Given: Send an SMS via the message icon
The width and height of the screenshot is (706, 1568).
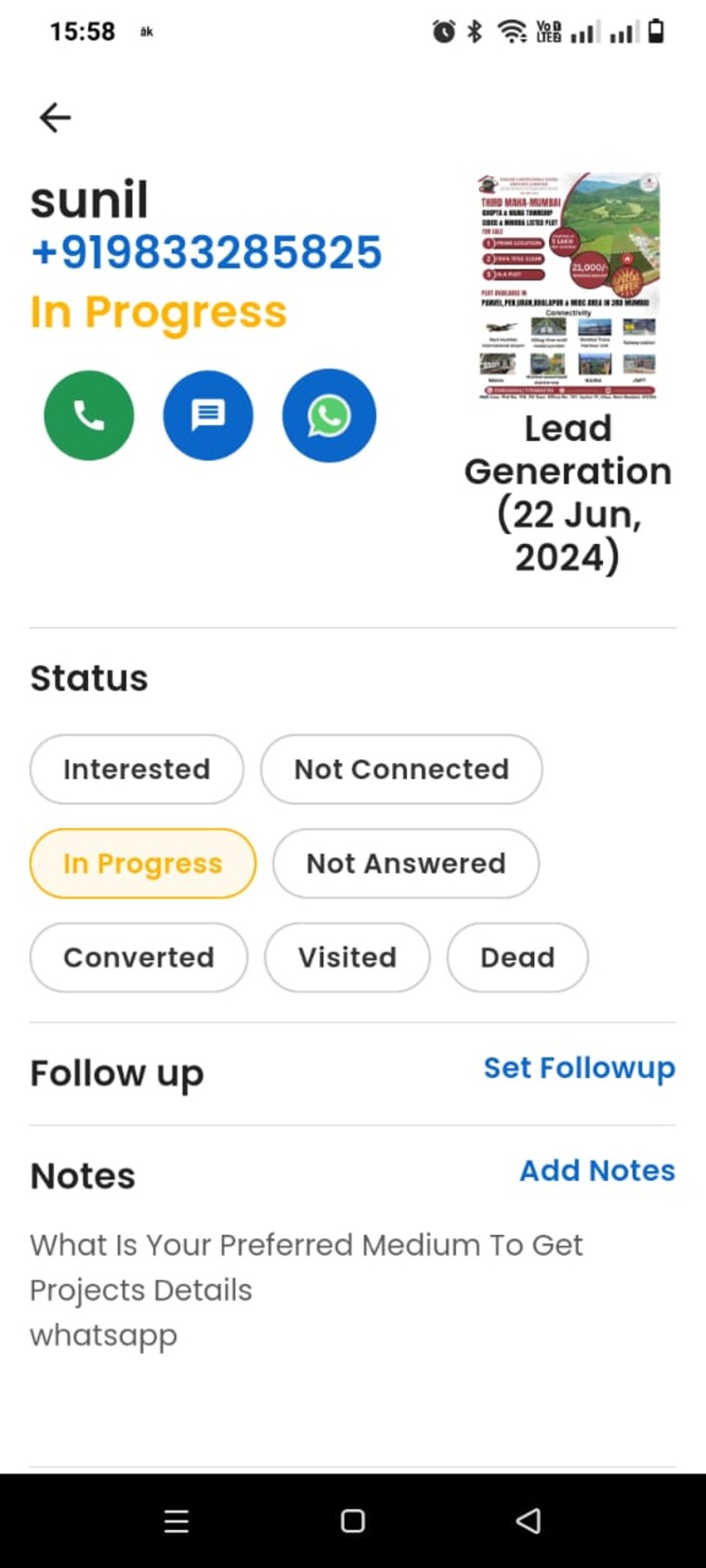Looking at the screenshot, I should [208, 416].
